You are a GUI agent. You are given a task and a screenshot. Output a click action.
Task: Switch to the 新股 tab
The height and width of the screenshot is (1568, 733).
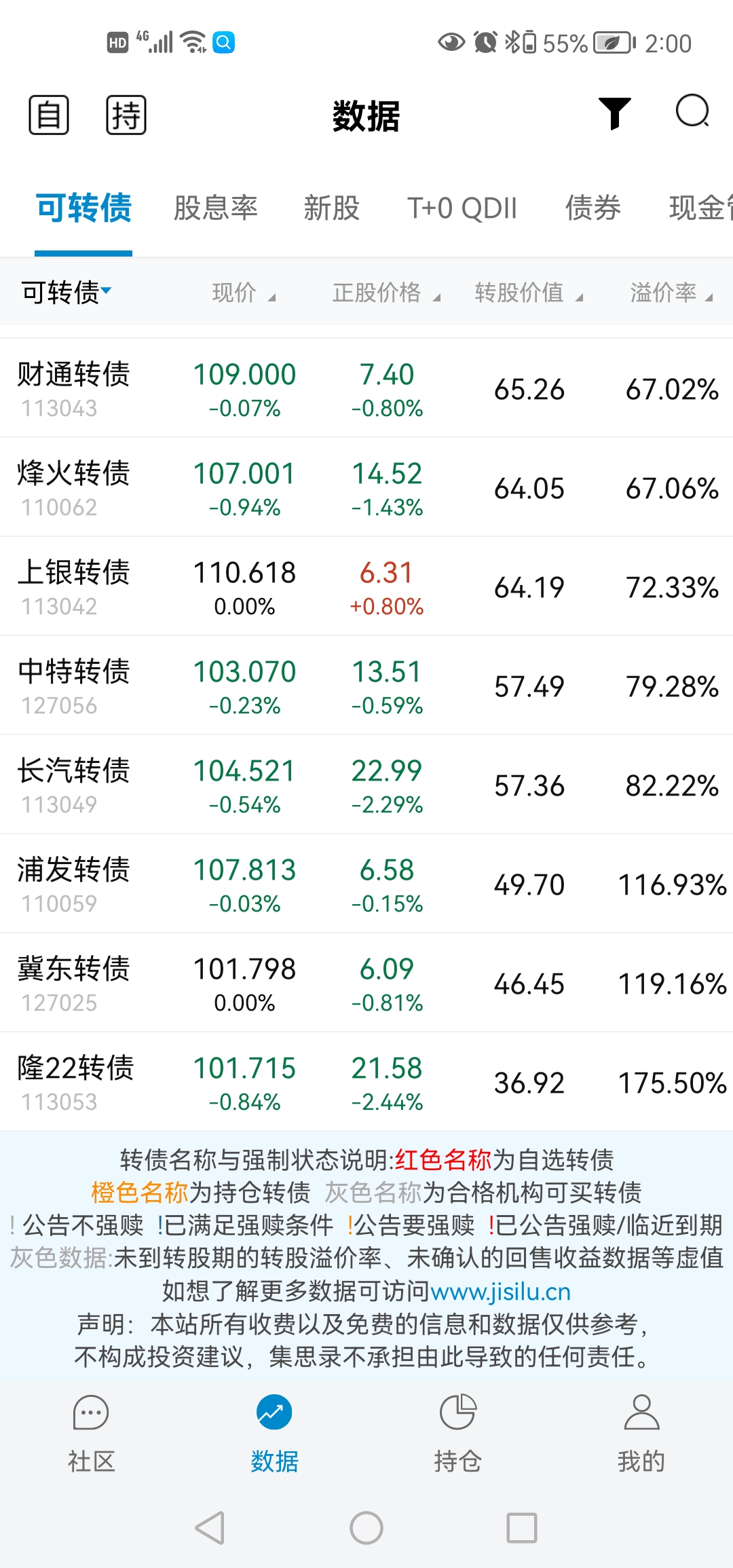pos(331,208)
